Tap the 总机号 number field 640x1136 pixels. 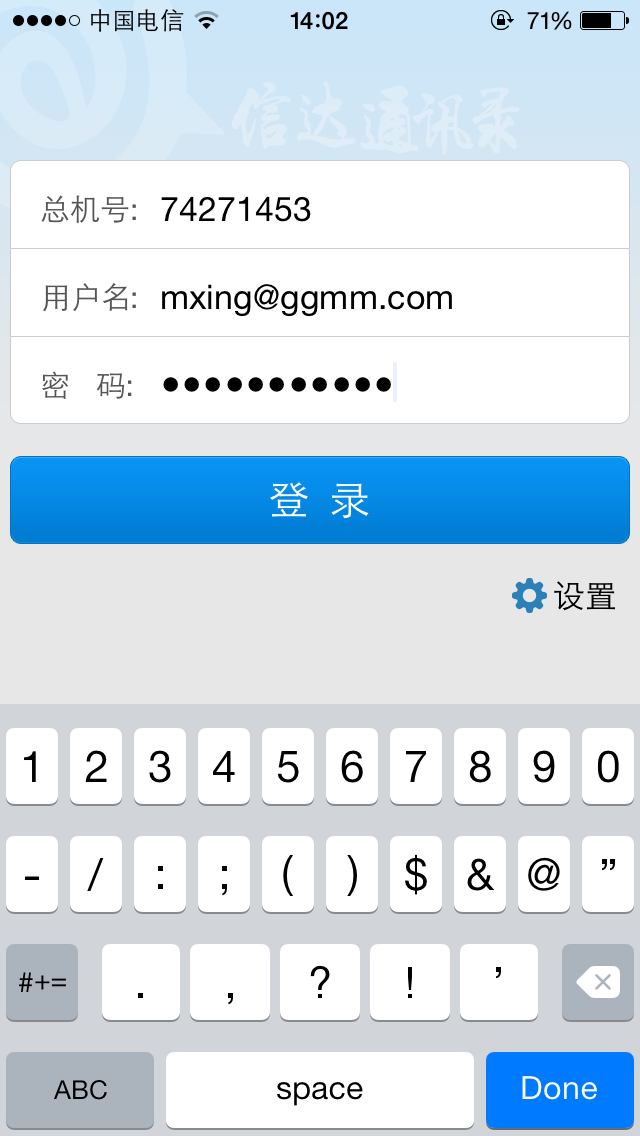click(320, 205)
